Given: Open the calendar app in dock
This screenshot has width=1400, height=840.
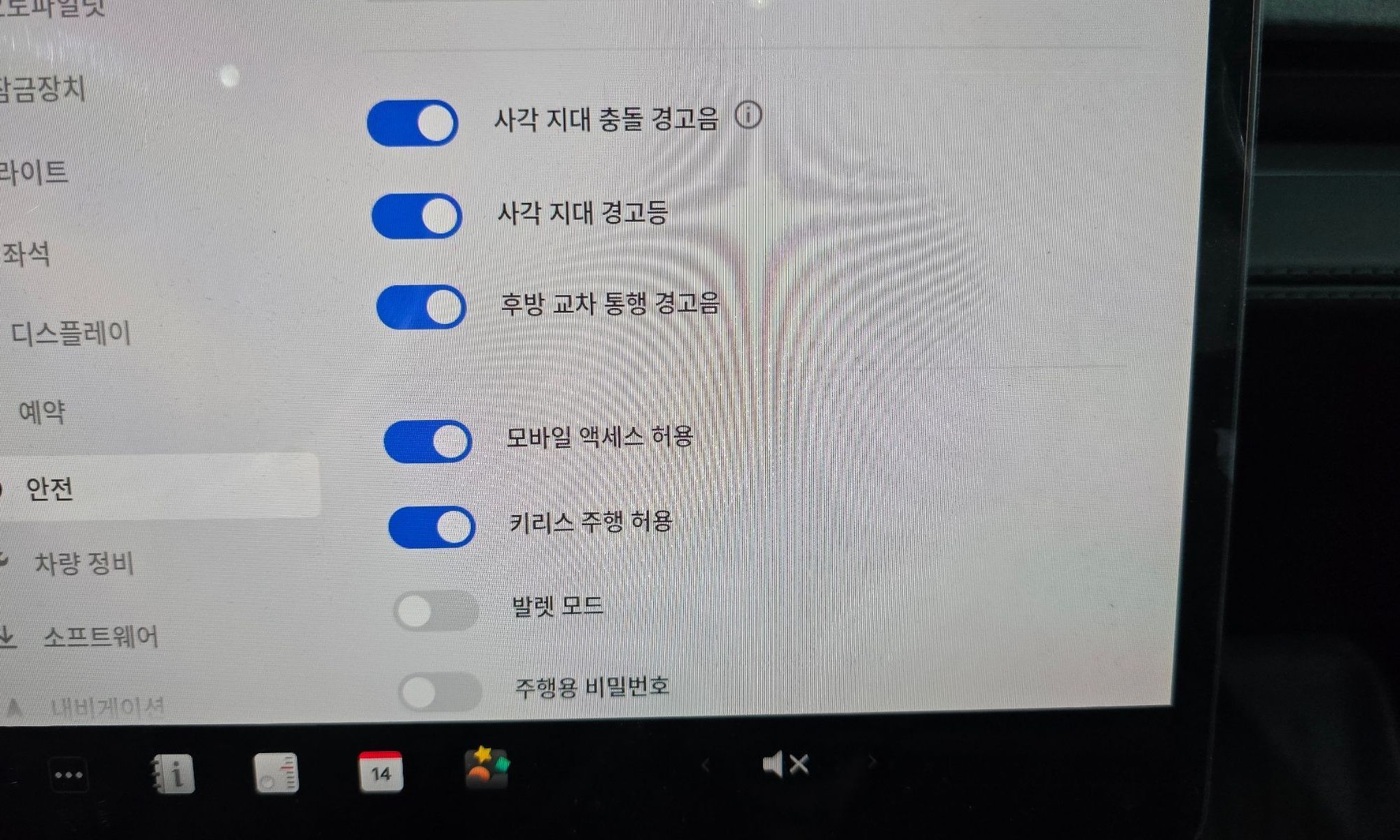Looking at the screenshot, I should pyautogui.click(x=381, y=772).
